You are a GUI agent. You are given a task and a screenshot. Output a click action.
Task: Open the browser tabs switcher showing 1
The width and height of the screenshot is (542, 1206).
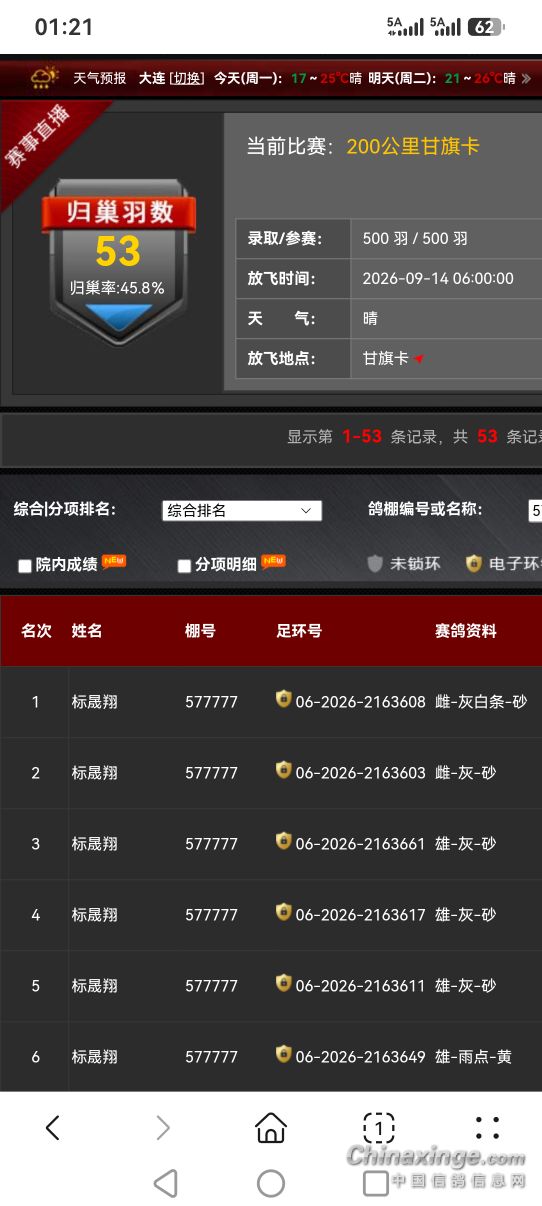[378, 1128]
